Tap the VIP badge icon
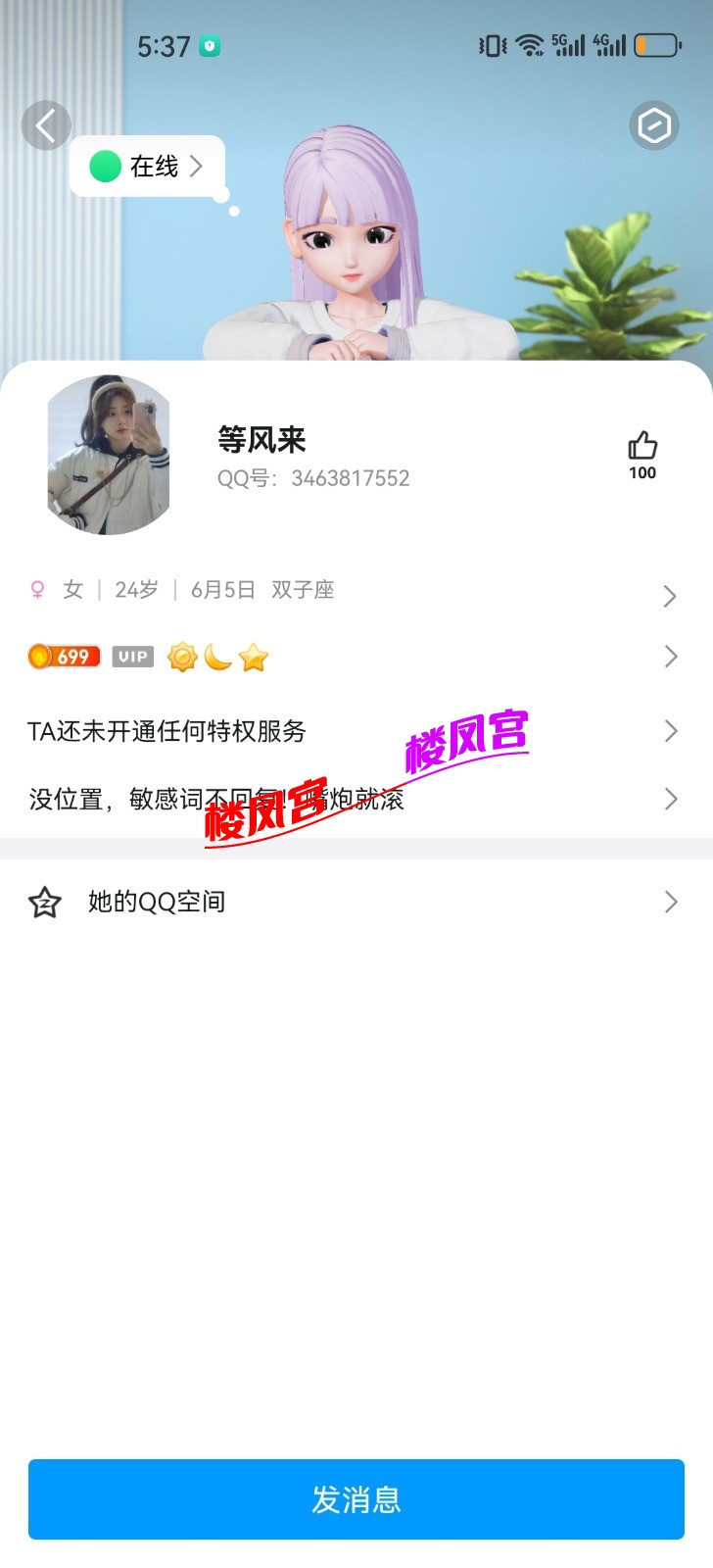 point(131,656)
